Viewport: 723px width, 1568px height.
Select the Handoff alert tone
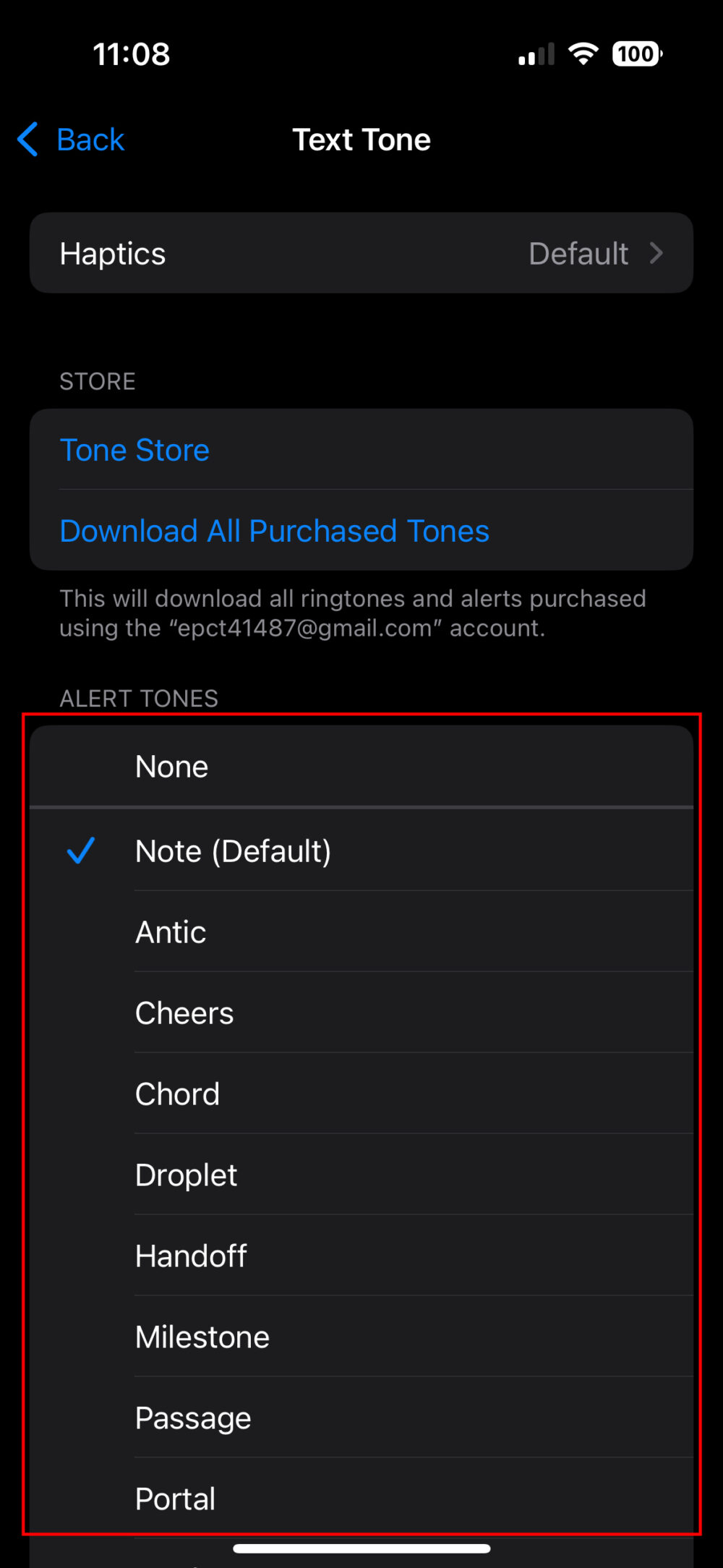[191, 1256]
